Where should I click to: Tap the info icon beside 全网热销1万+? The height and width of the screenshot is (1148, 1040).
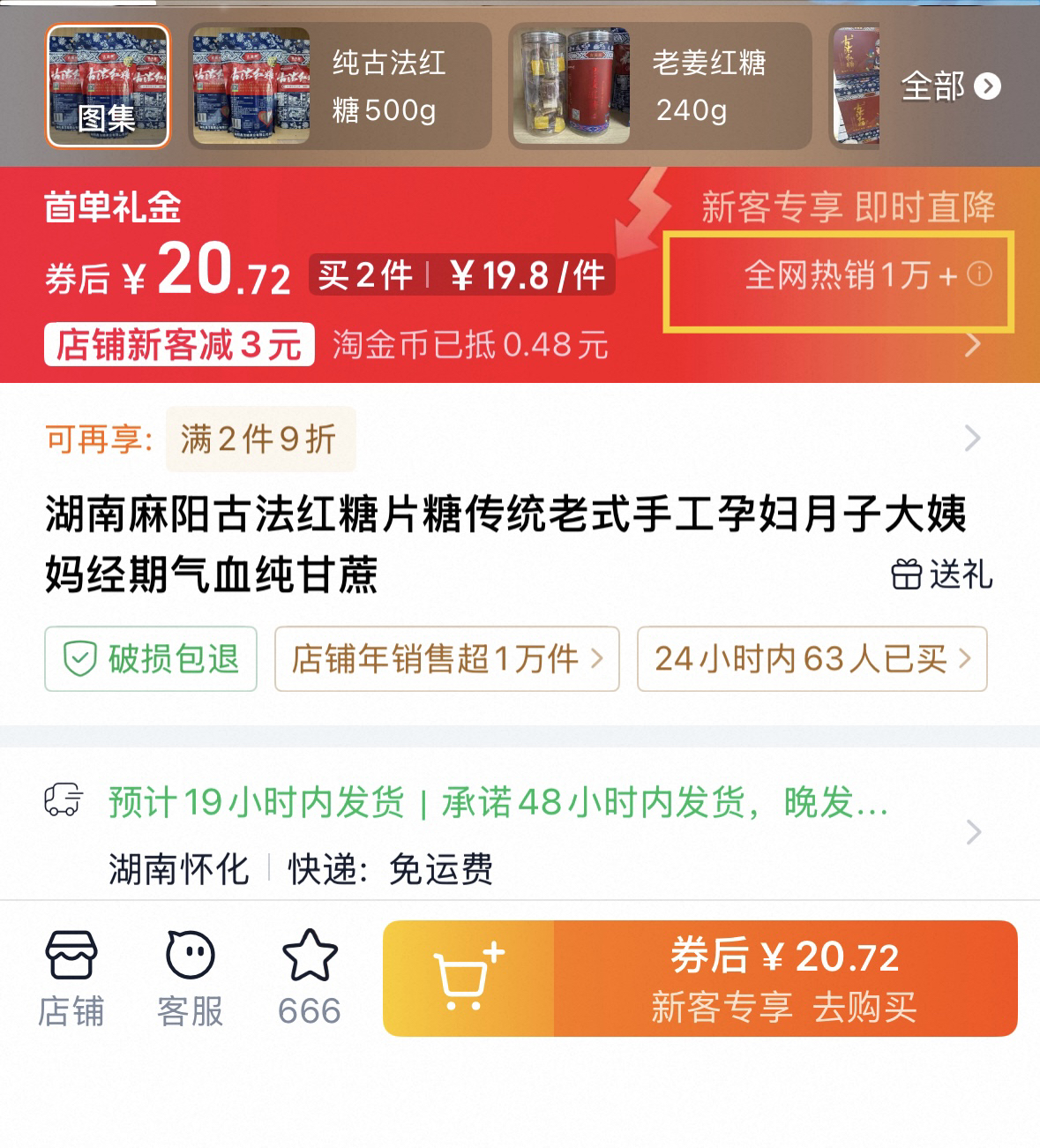point(980,274)
